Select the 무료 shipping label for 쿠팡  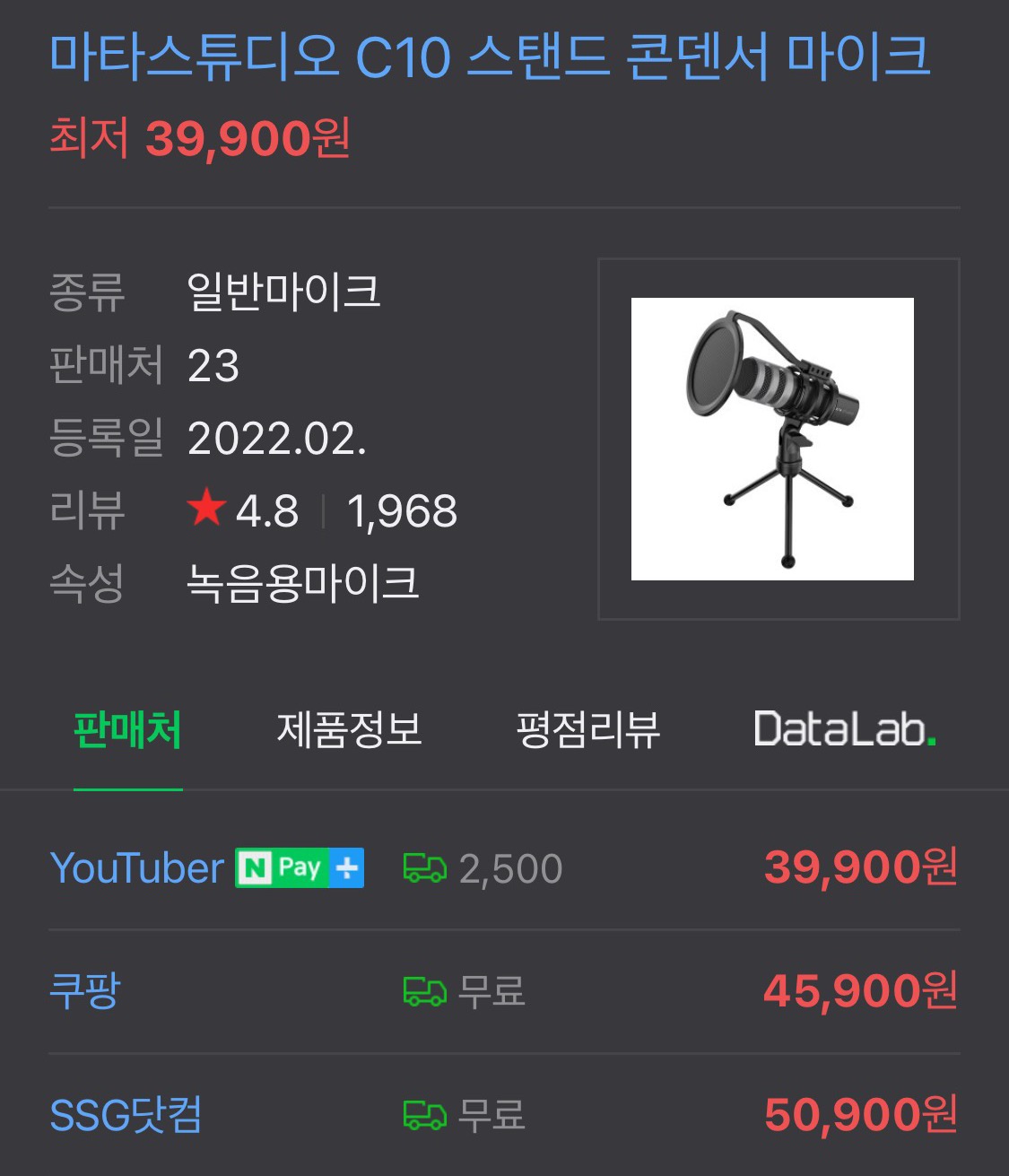tap(493, 991)
